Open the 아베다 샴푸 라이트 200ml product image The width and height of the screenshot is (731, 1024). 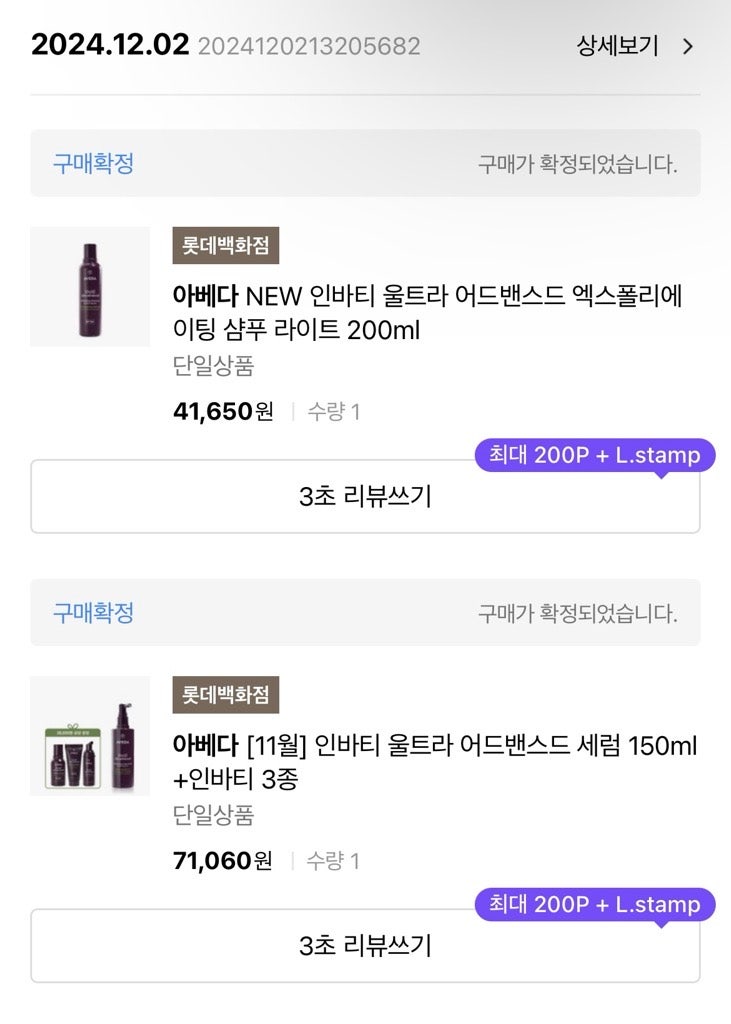(x=90, y=287)
